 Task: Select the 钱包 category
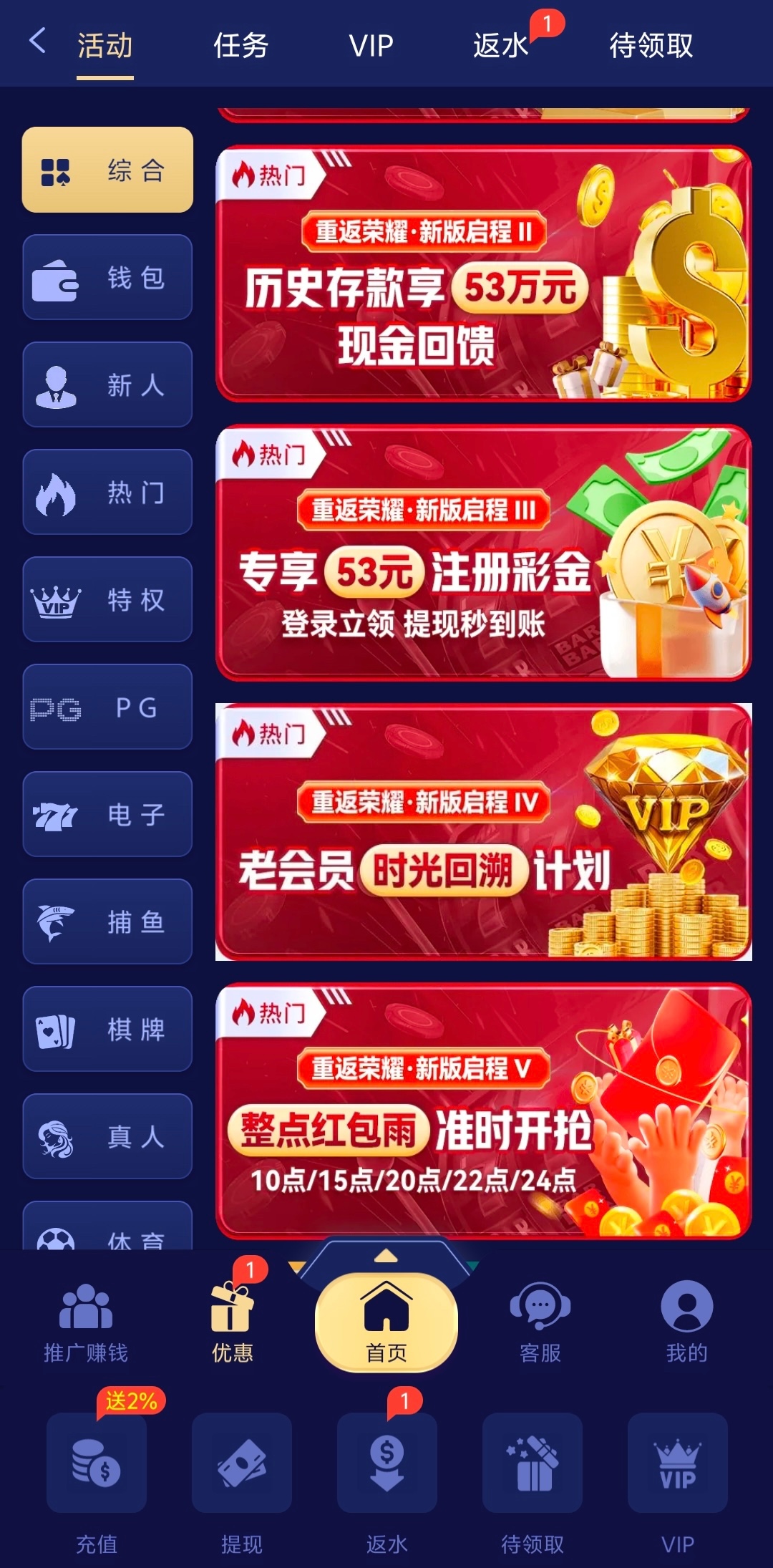[107, 278]
